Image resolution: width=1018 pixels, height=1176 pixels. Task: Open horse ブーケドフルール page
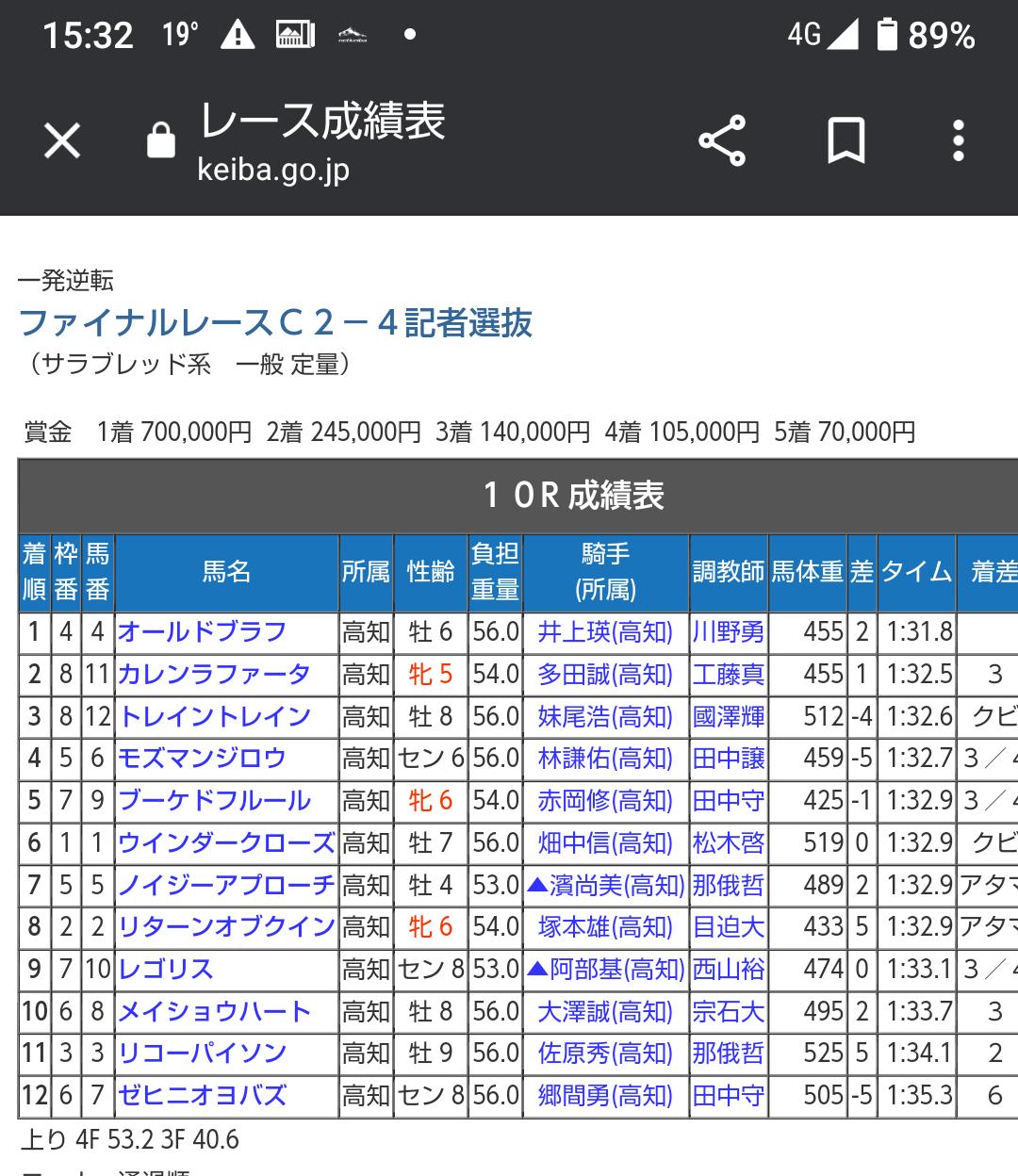click(214, 801)
